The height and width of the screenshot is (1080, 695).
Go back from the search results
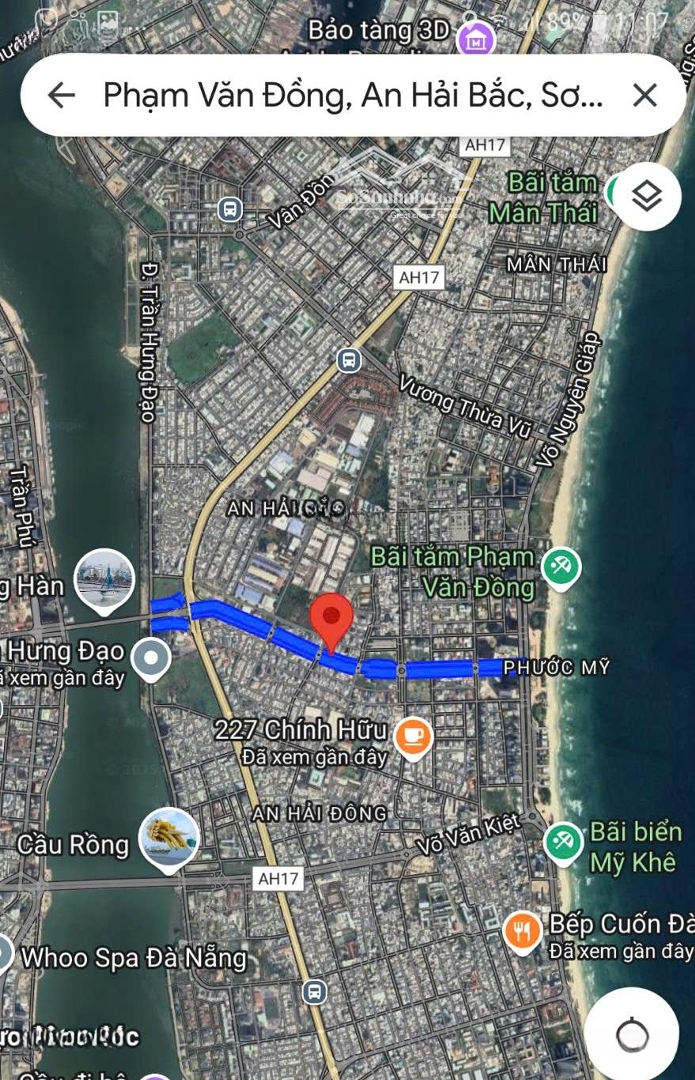tap(62, 95)
